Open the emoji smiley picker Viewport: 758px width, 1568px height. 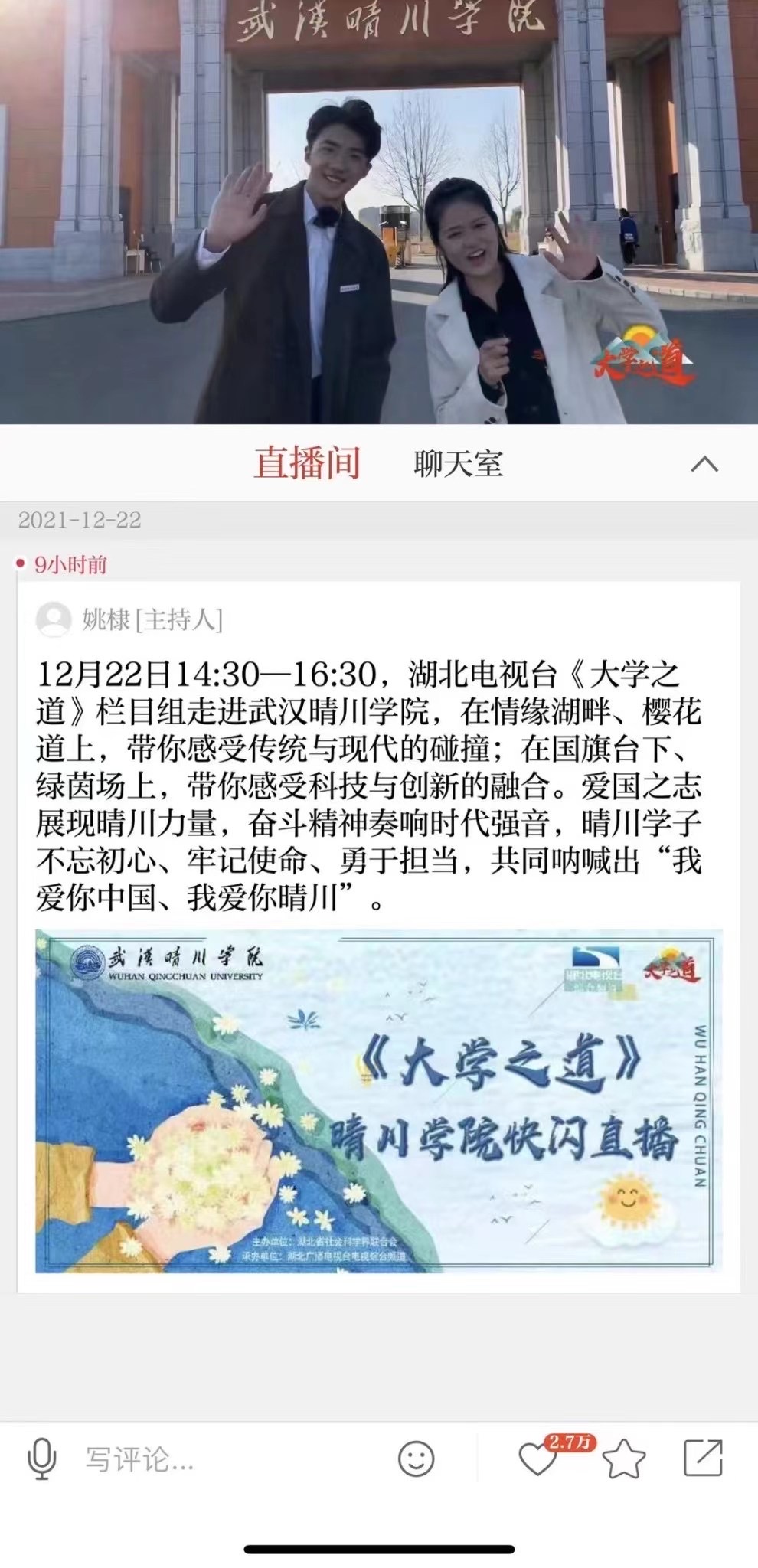(417, 1459)
